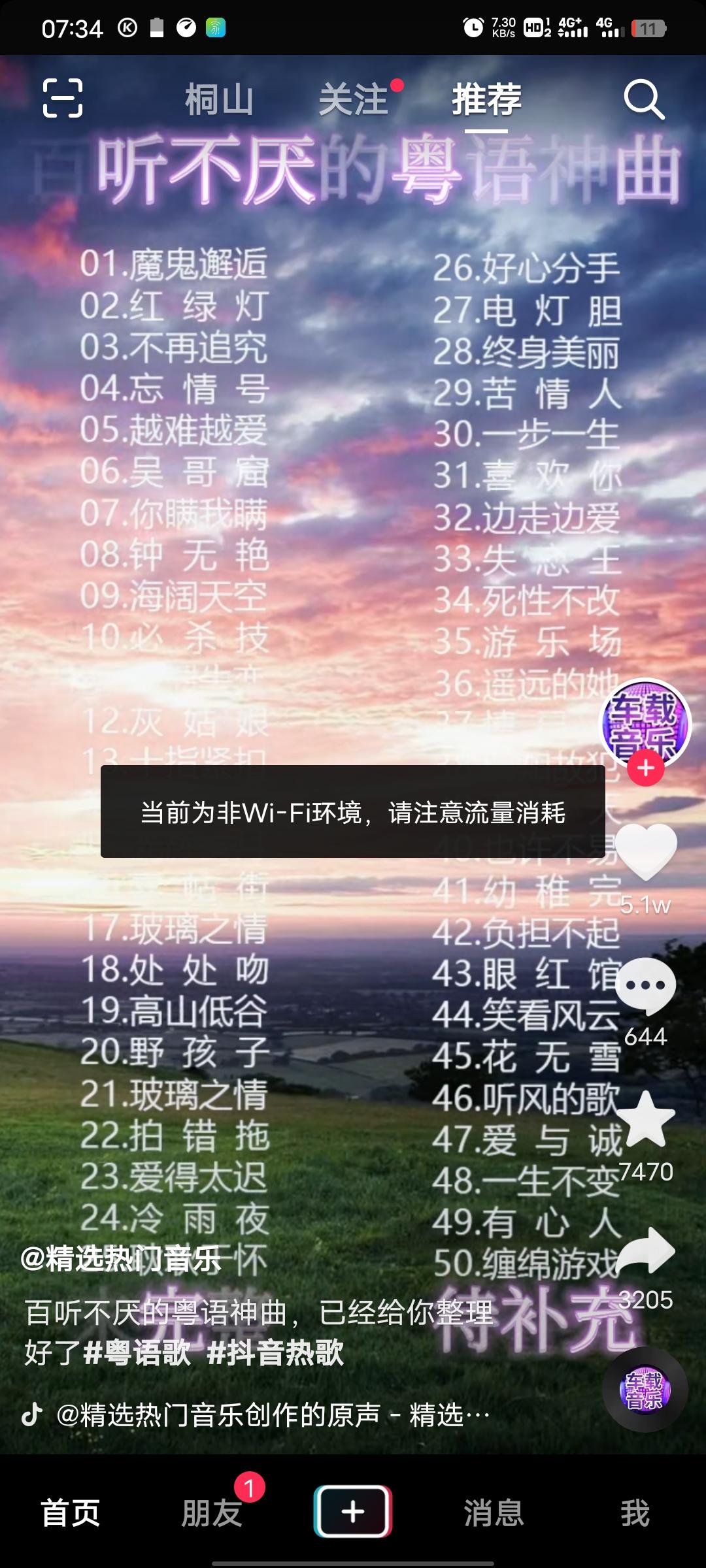This screenshot has width=706, height=1568.
Task: Favorite this video with the star
Action: tap(646, 1120)
